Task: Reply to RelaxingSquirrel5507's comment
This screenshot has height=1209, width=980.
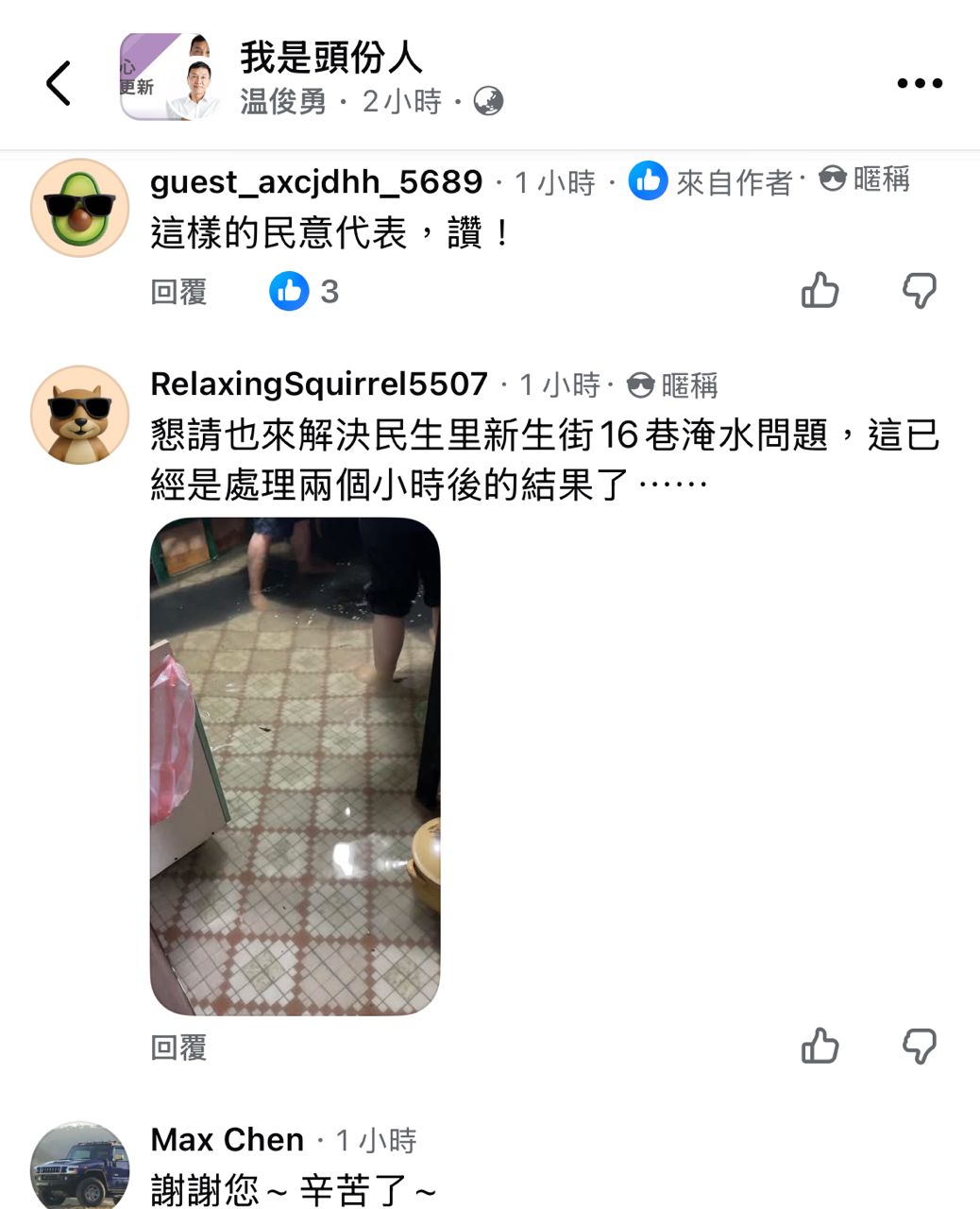Action: pyautogui.click(x=178, y=1047)
